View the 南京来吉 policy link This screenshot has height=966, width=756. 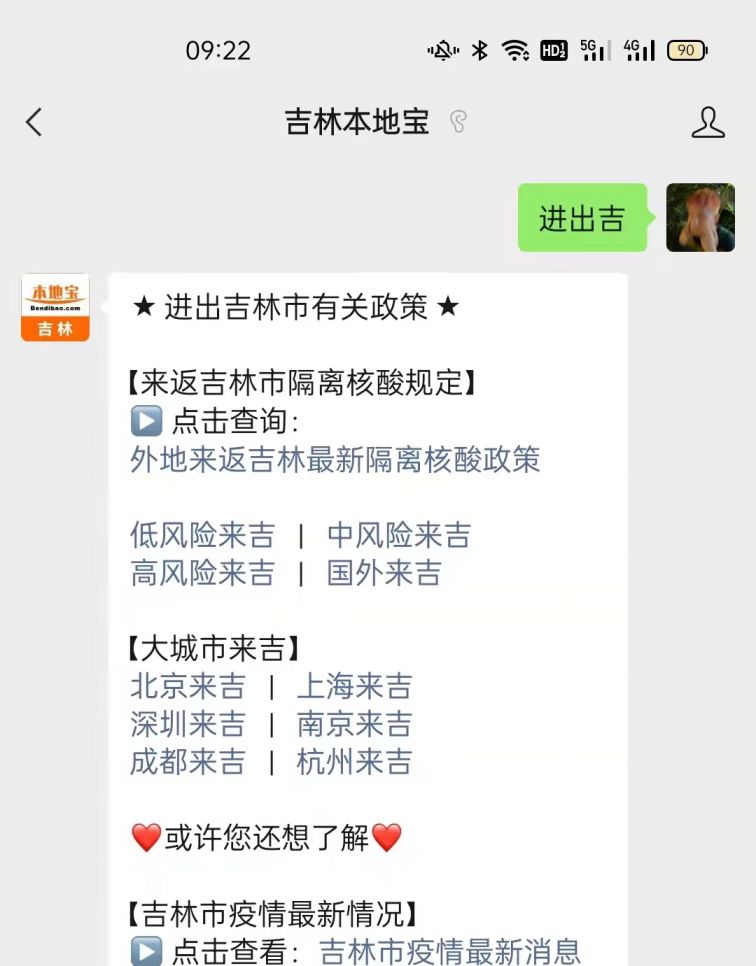point(354,724)
